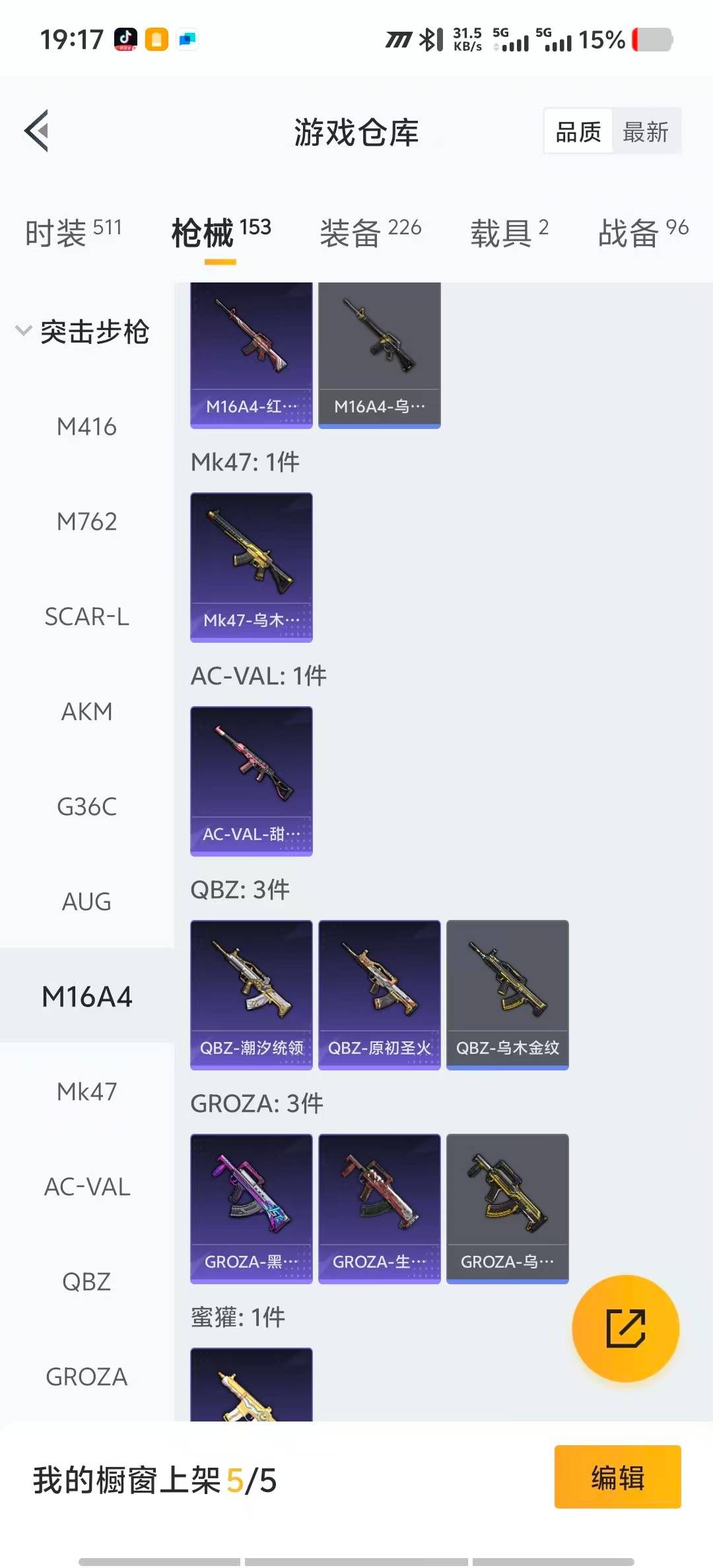This screenshot has height=1568, width=713.
Task: Open the GROZA-黑 skin tile
Action: (x=251, y=1208)
